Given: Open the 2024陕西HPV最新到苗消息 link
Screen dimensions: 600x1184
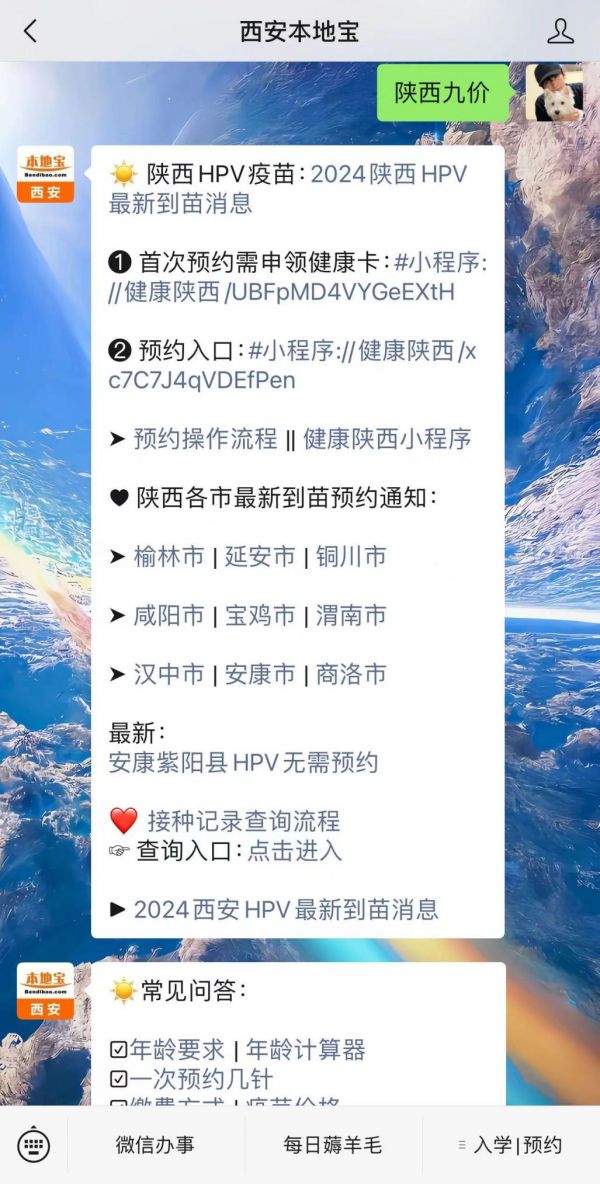Looking at the screenshot, I should coord(288,190).
